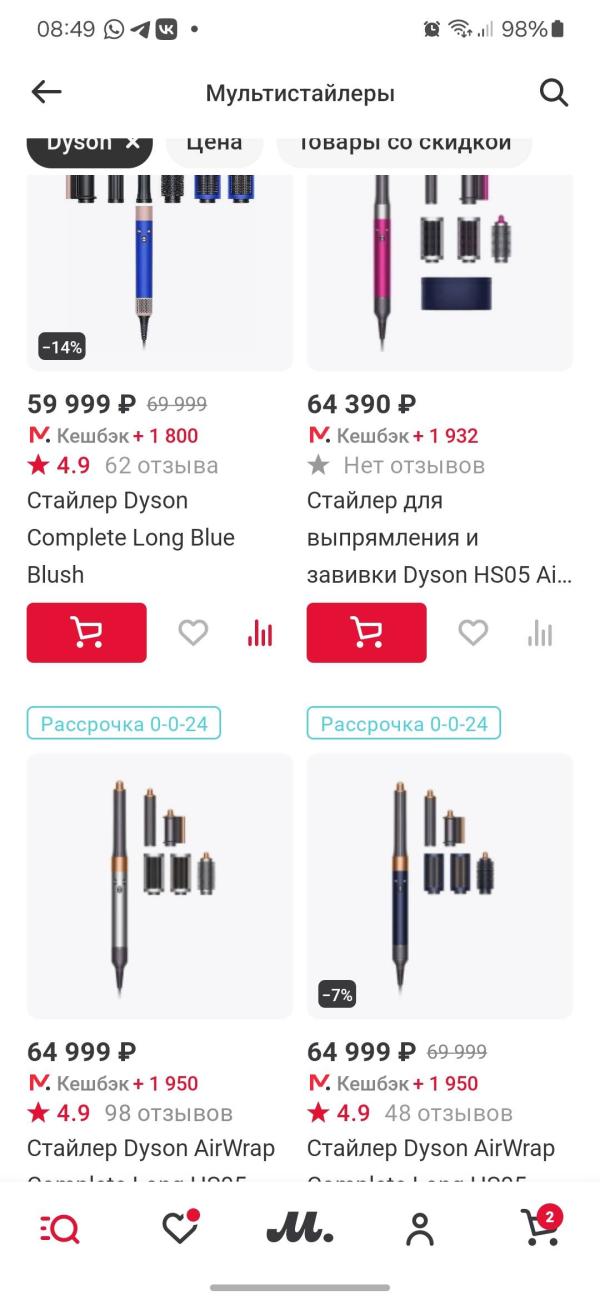Go to the М.Видео home tab

click(x=300, y=1228)
